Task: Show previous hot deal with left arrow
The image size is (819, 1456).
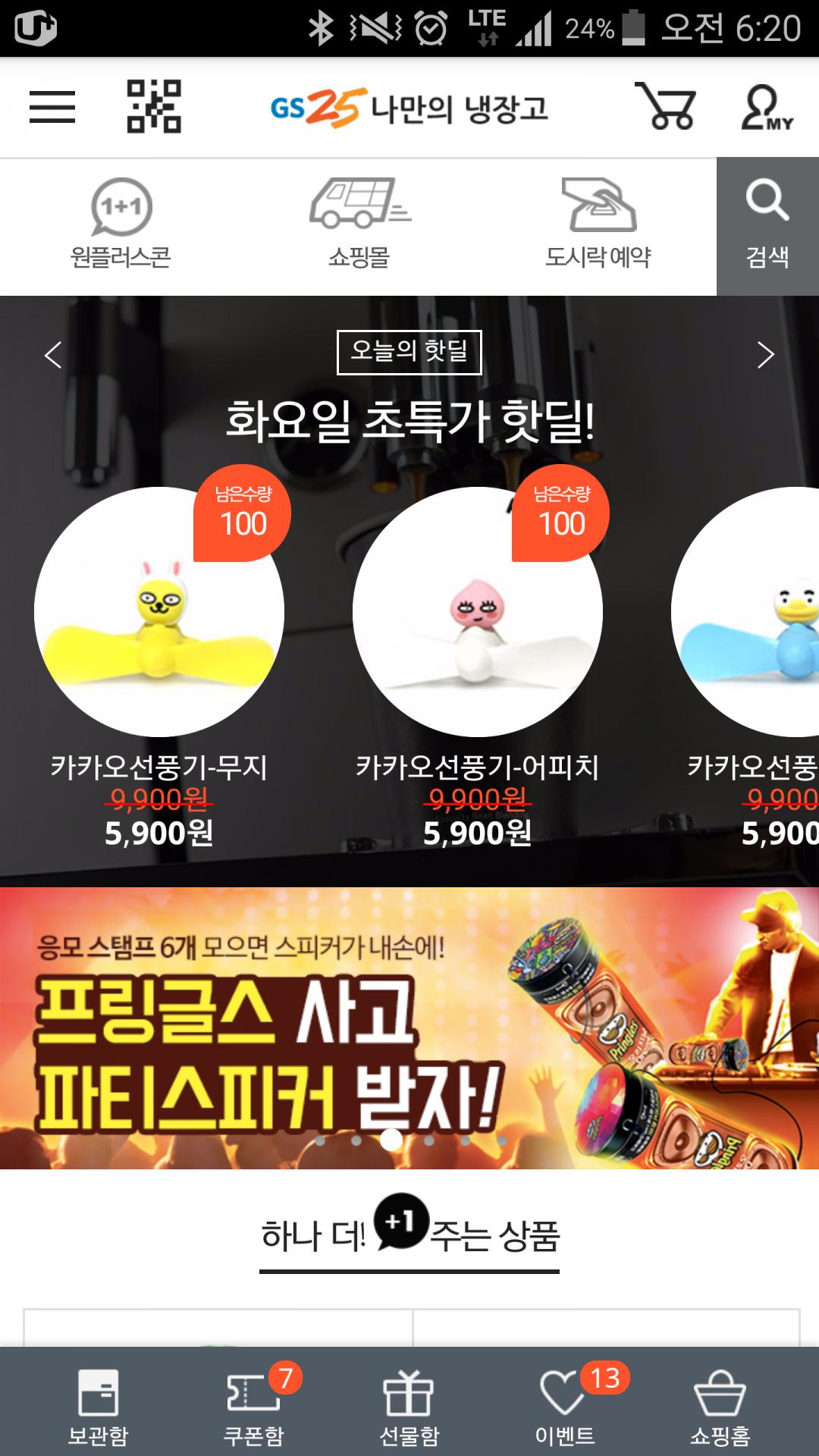Action: pyautogui.click(x=53, y=355)
